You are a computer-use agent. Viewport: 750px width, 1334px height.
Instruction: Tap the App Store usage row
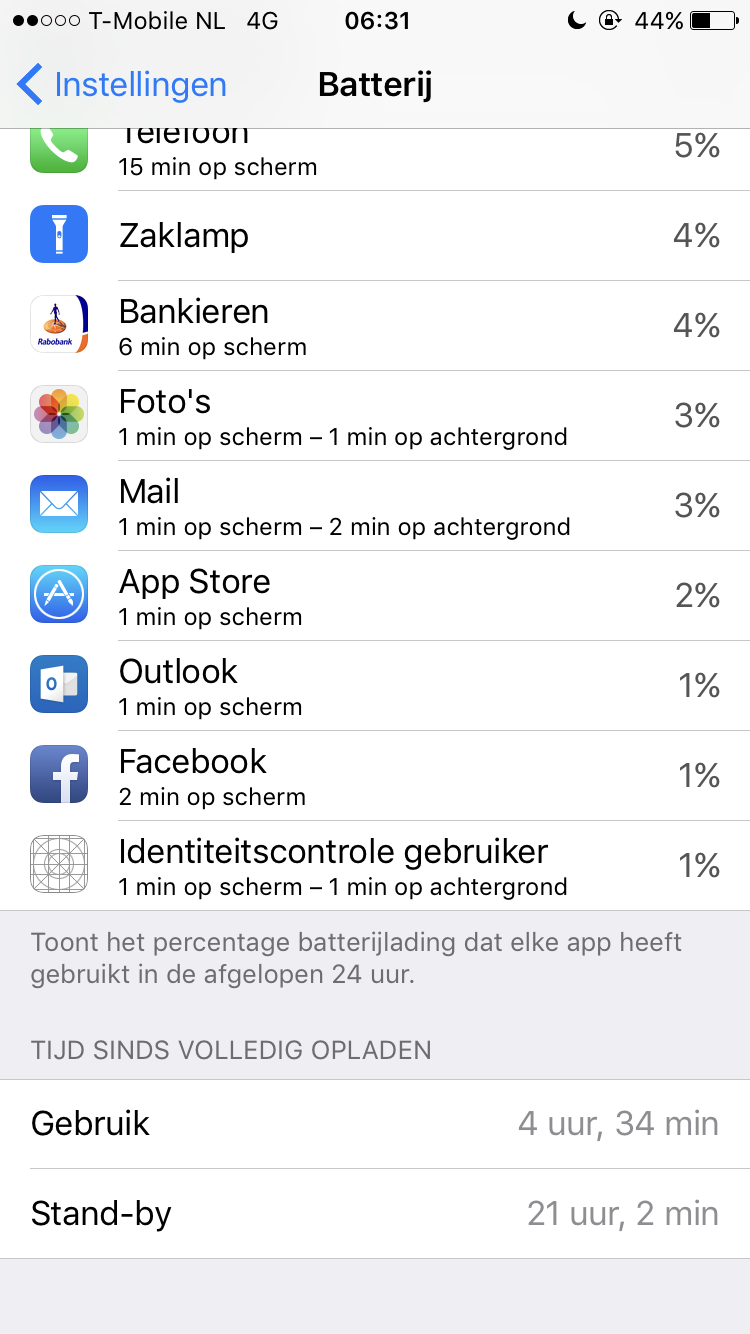375,596
